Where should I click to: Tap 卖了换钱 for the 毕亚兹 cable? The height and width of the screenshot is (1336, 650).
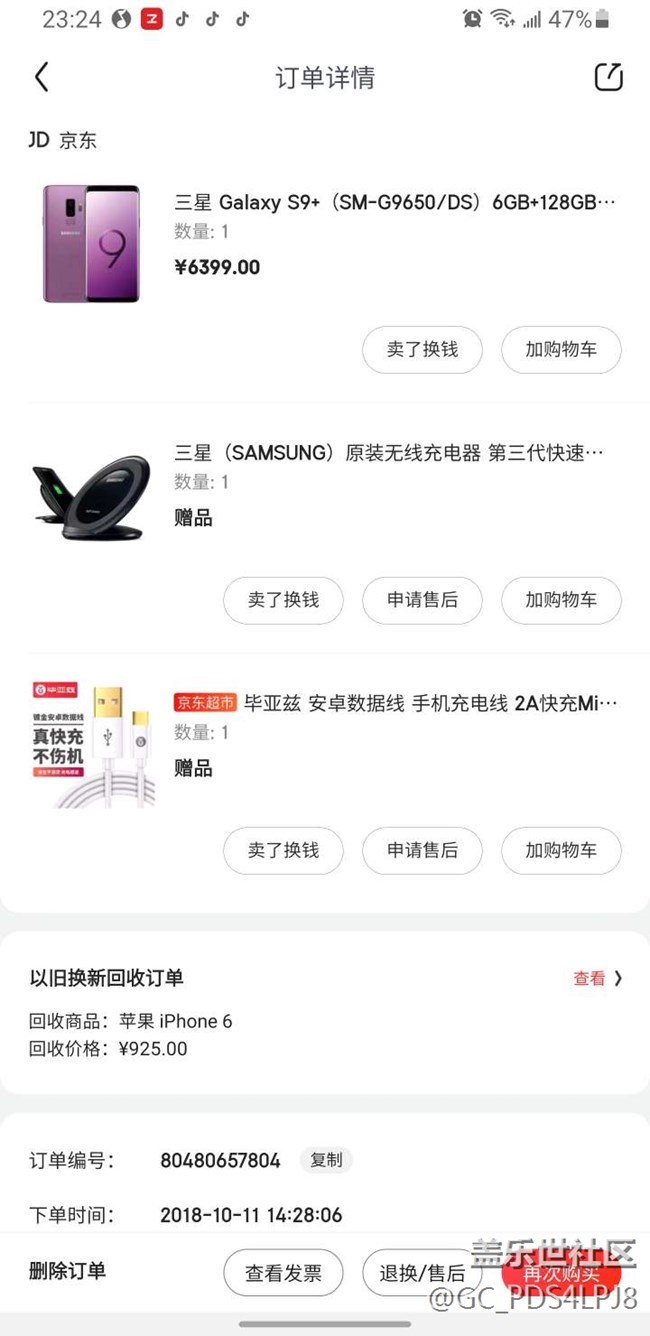283,850
